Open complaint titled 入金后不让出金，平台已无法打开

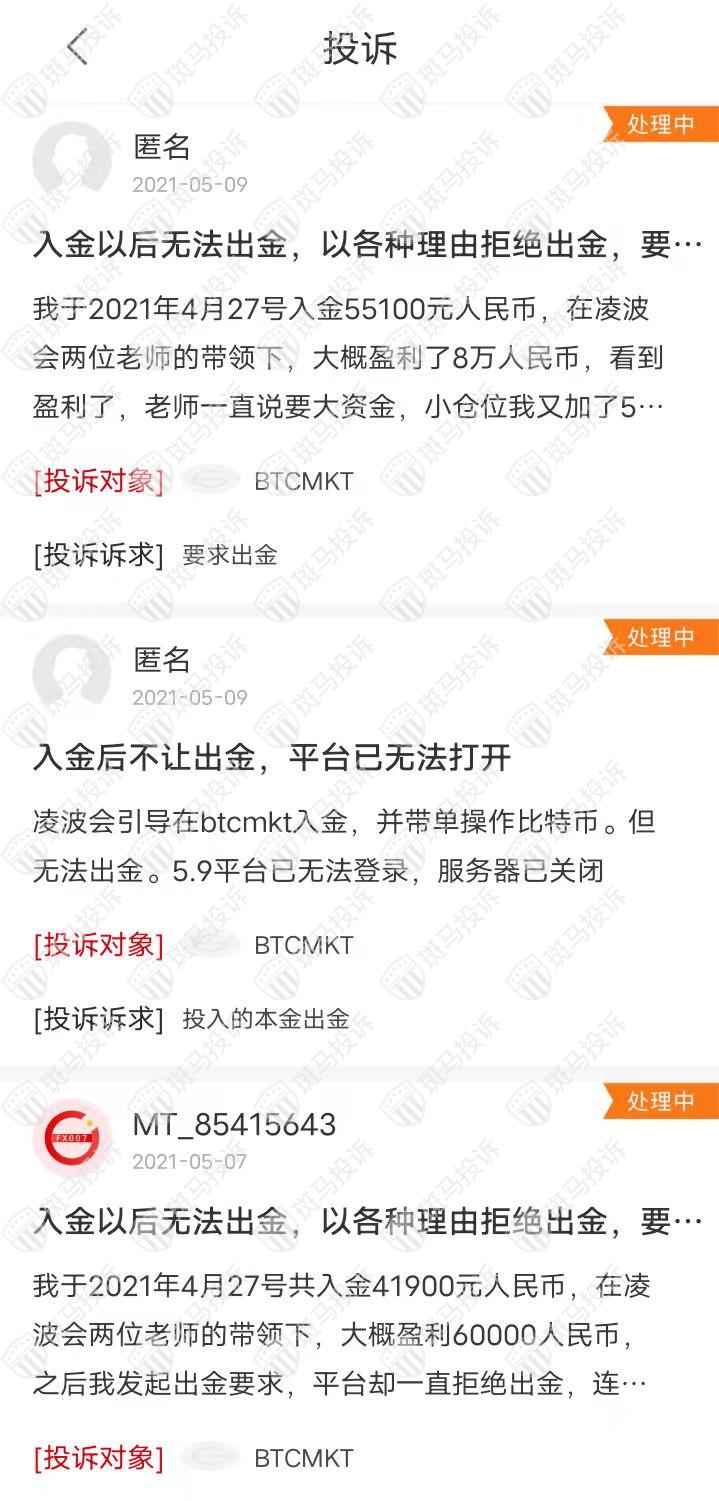point(272,757)
